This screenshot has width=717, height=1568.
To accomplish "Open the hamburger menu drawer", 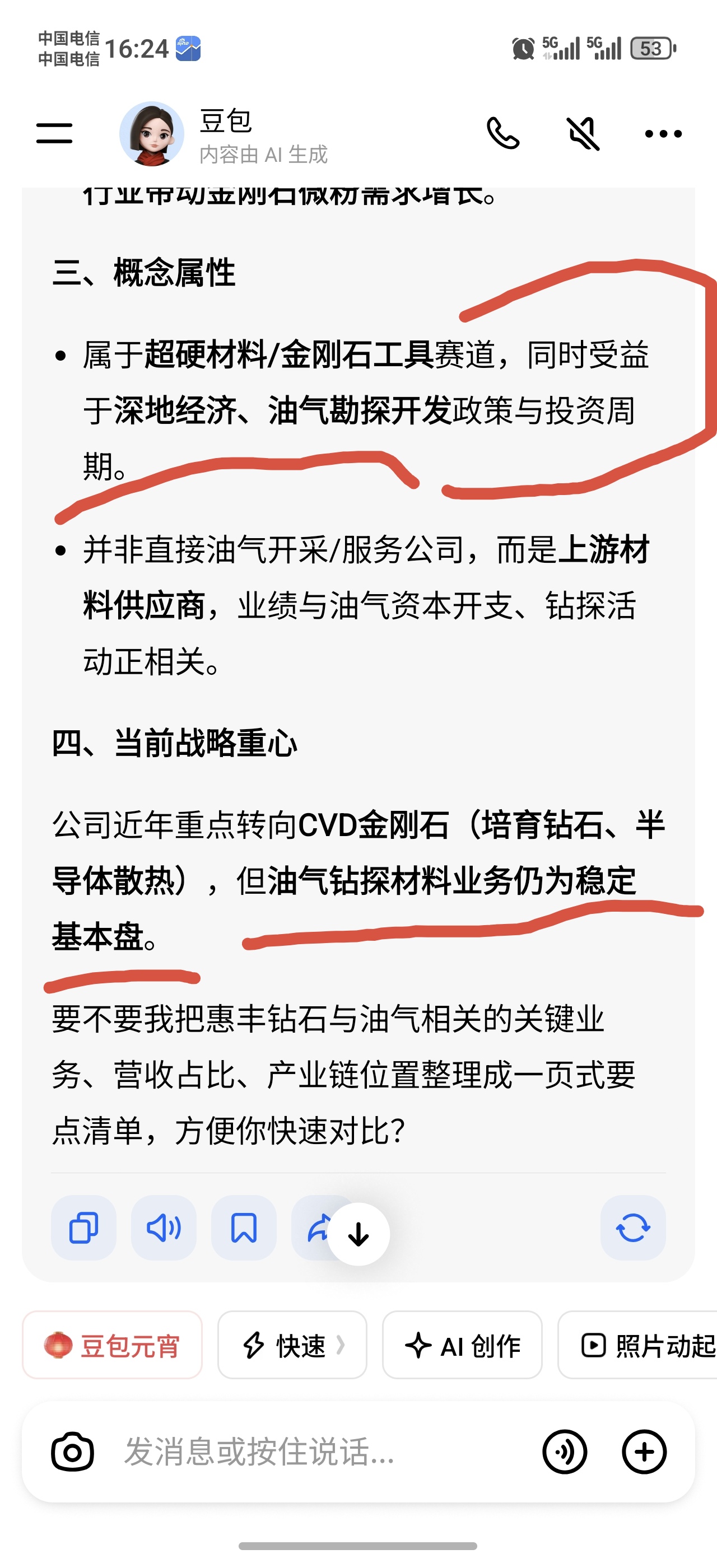I will coord(54,133).
